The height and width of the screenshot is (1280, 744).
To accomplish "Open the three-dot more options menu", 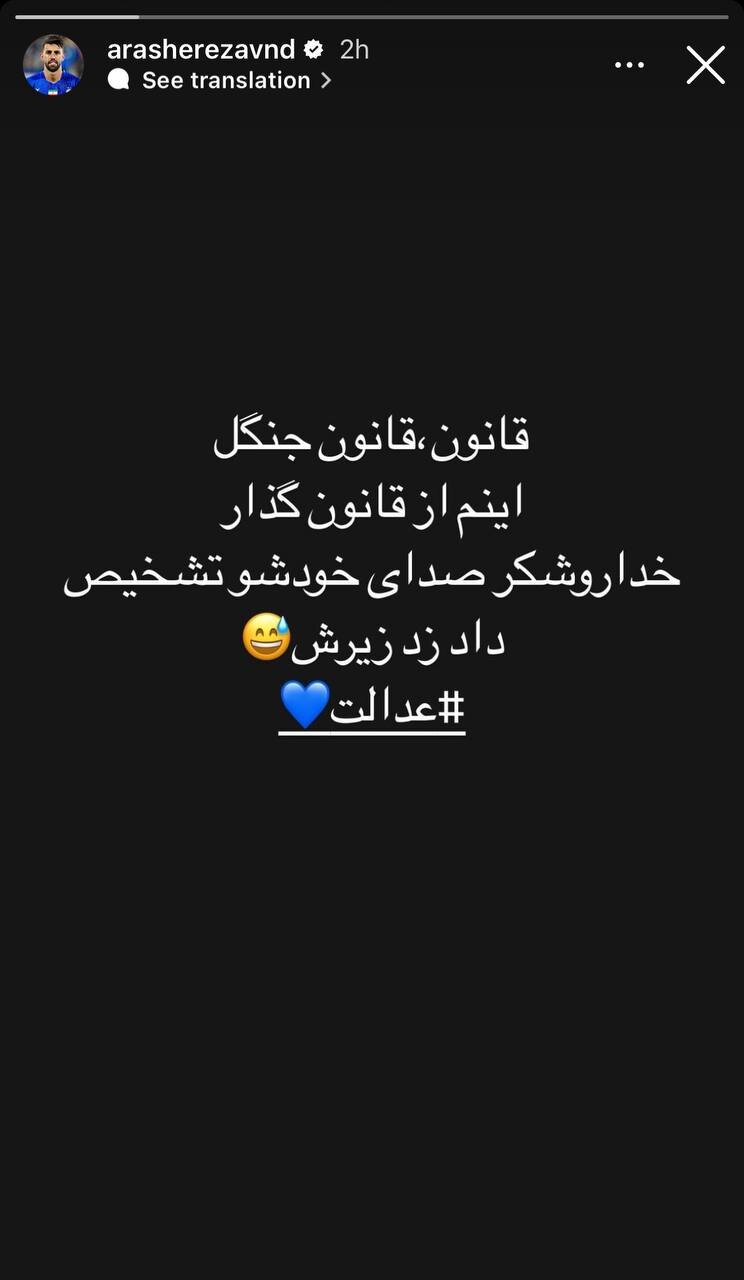I will click(x=629, y=65).
